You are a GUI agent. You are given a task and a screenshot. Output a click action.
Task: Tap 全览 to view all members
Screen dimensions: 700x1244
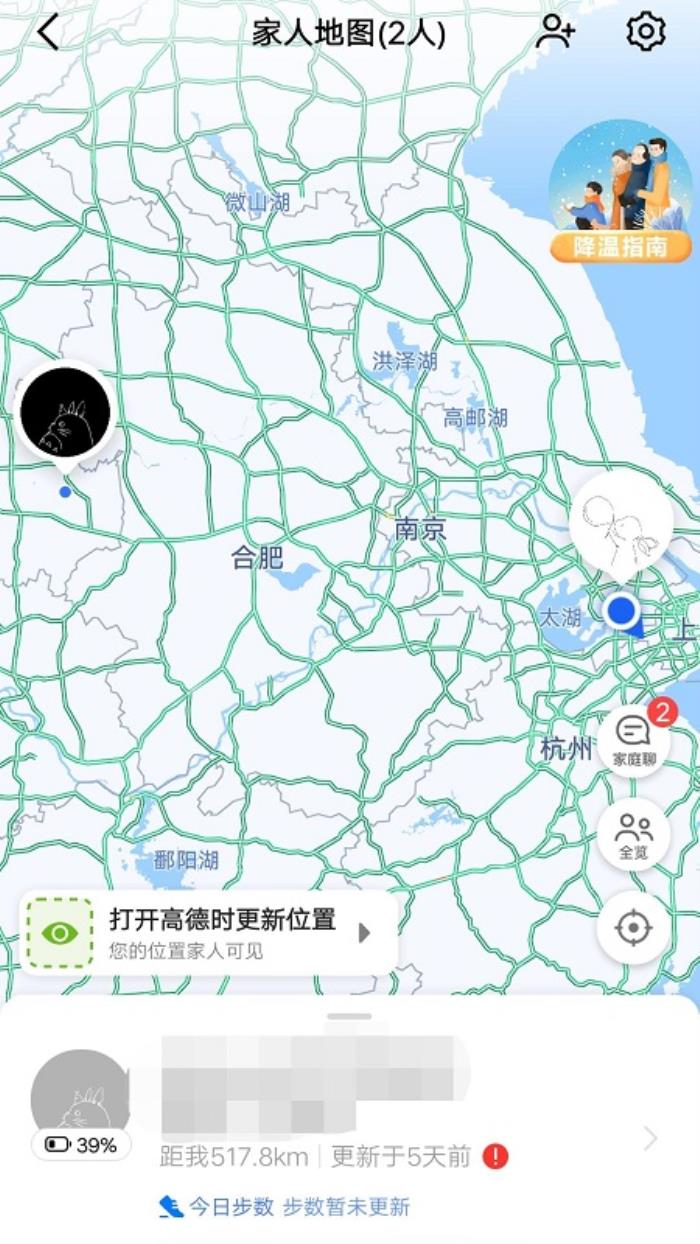(x=634, y=835)
